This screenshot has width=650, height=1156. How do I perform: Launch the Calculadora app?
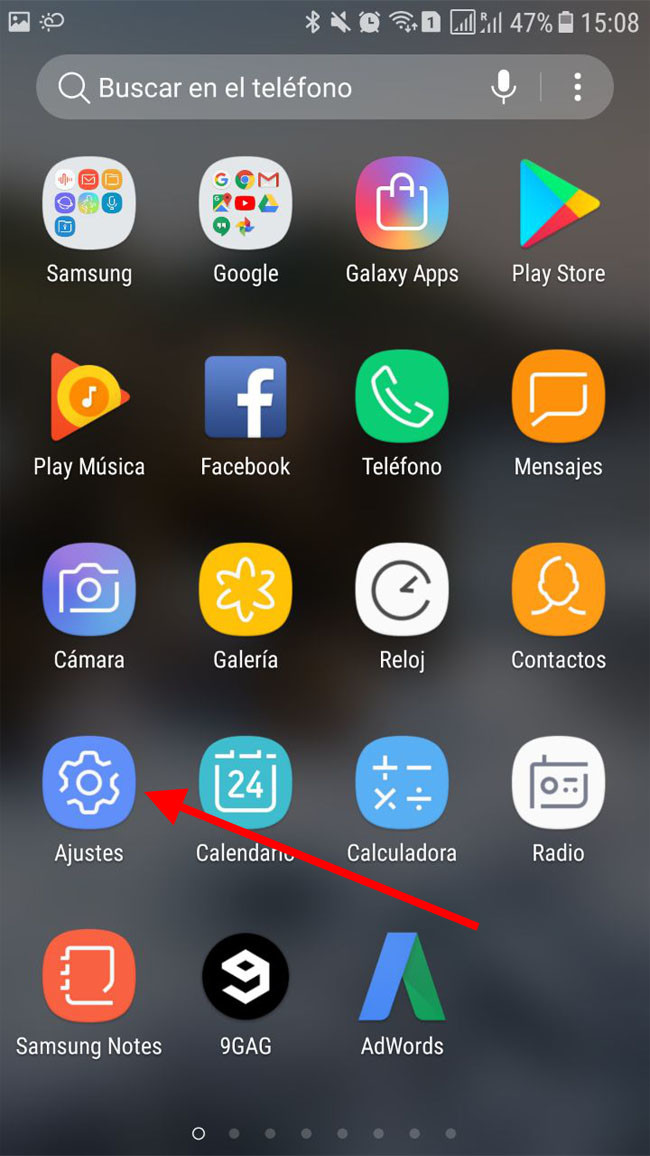pyautogui.click(x=402, y=782)
